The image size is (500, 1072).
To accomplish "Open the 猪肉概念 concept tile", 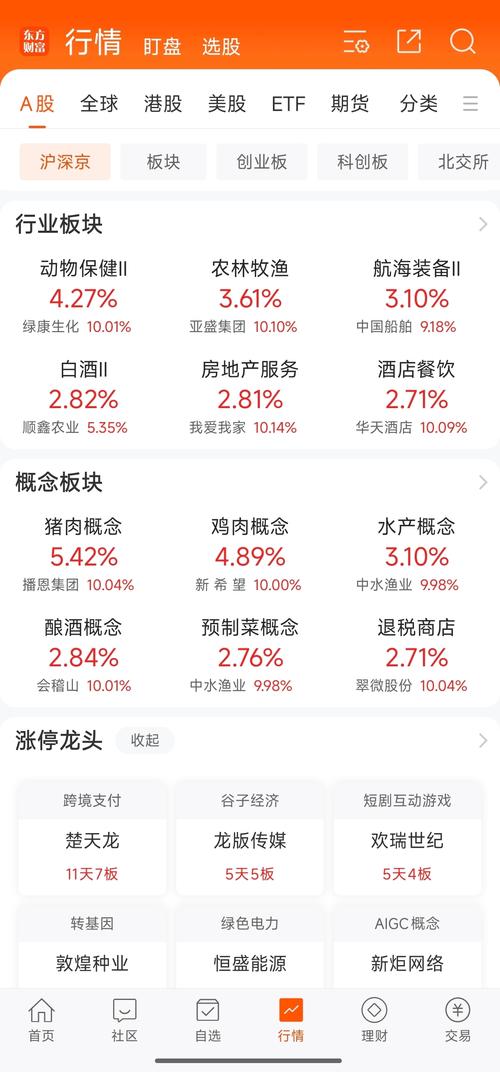I will pyautogui.click(x=83, y=556).
